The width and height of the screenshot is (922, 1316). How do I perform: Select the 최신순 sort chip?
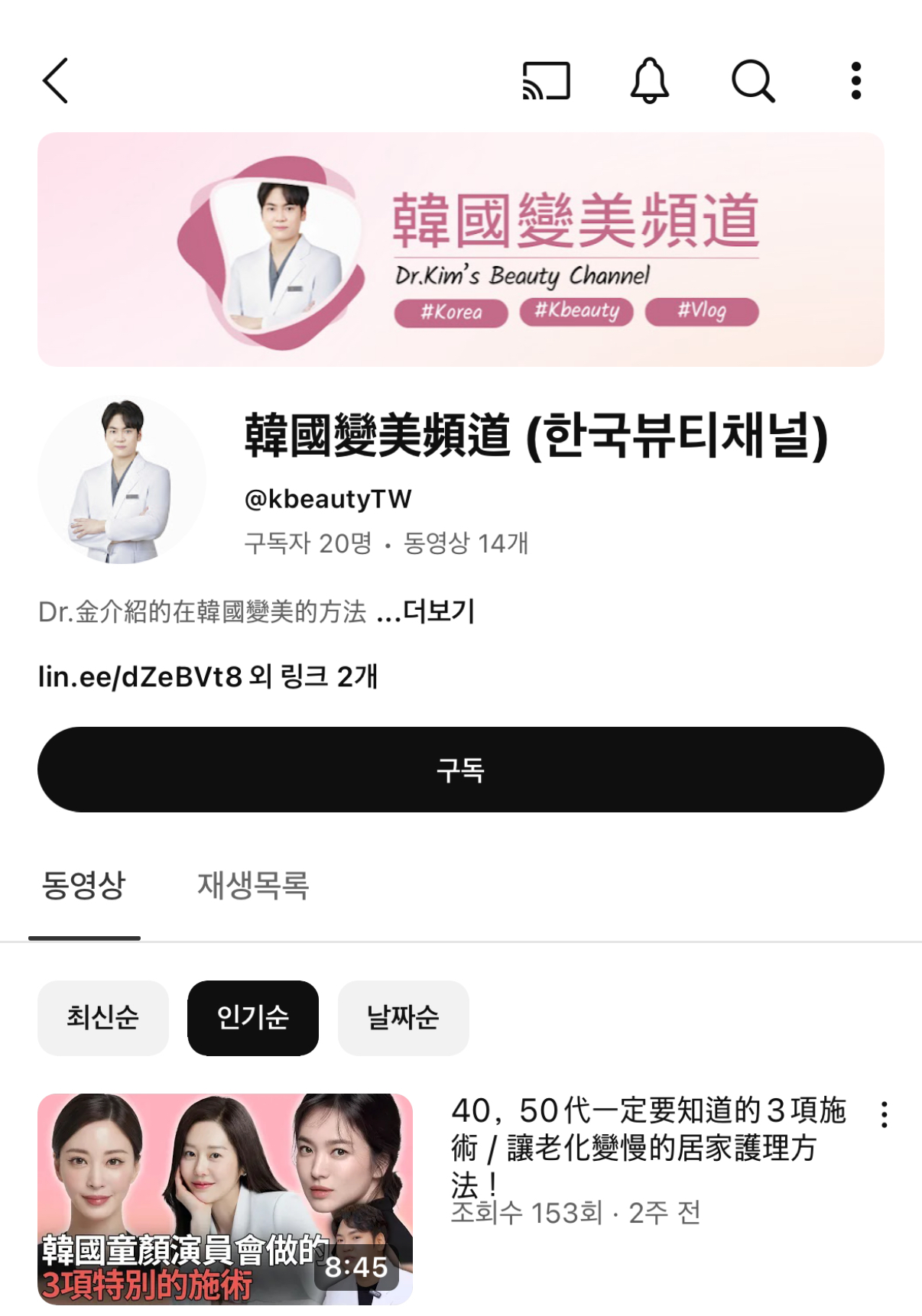click(x=103, y=1017)
